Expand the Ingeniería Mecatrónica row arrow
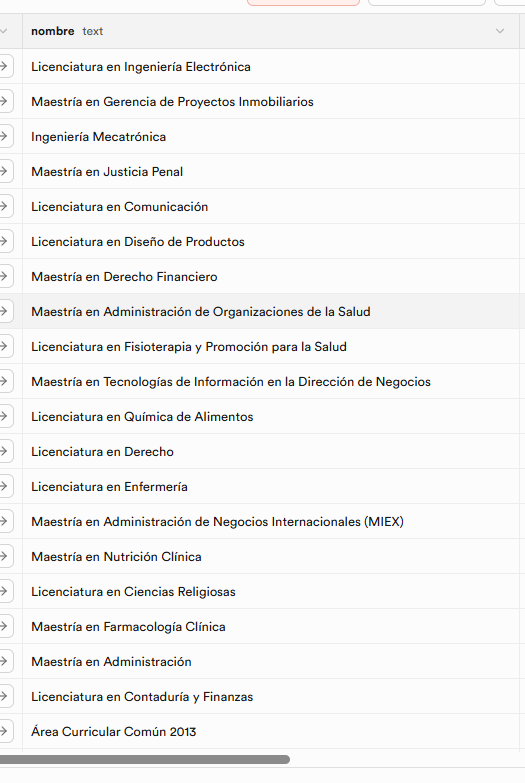This screenshot has height=783, width=525. point(5,136)
